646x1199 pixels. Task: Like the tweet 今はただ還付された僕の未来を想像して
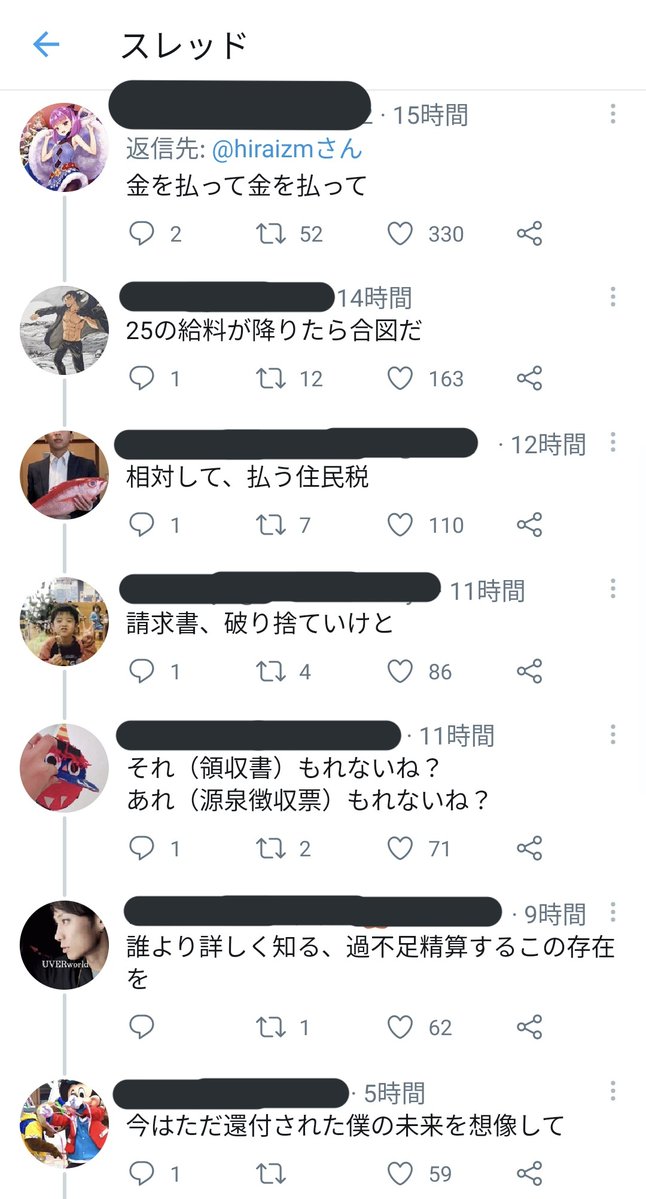(x=400, y=1173)
